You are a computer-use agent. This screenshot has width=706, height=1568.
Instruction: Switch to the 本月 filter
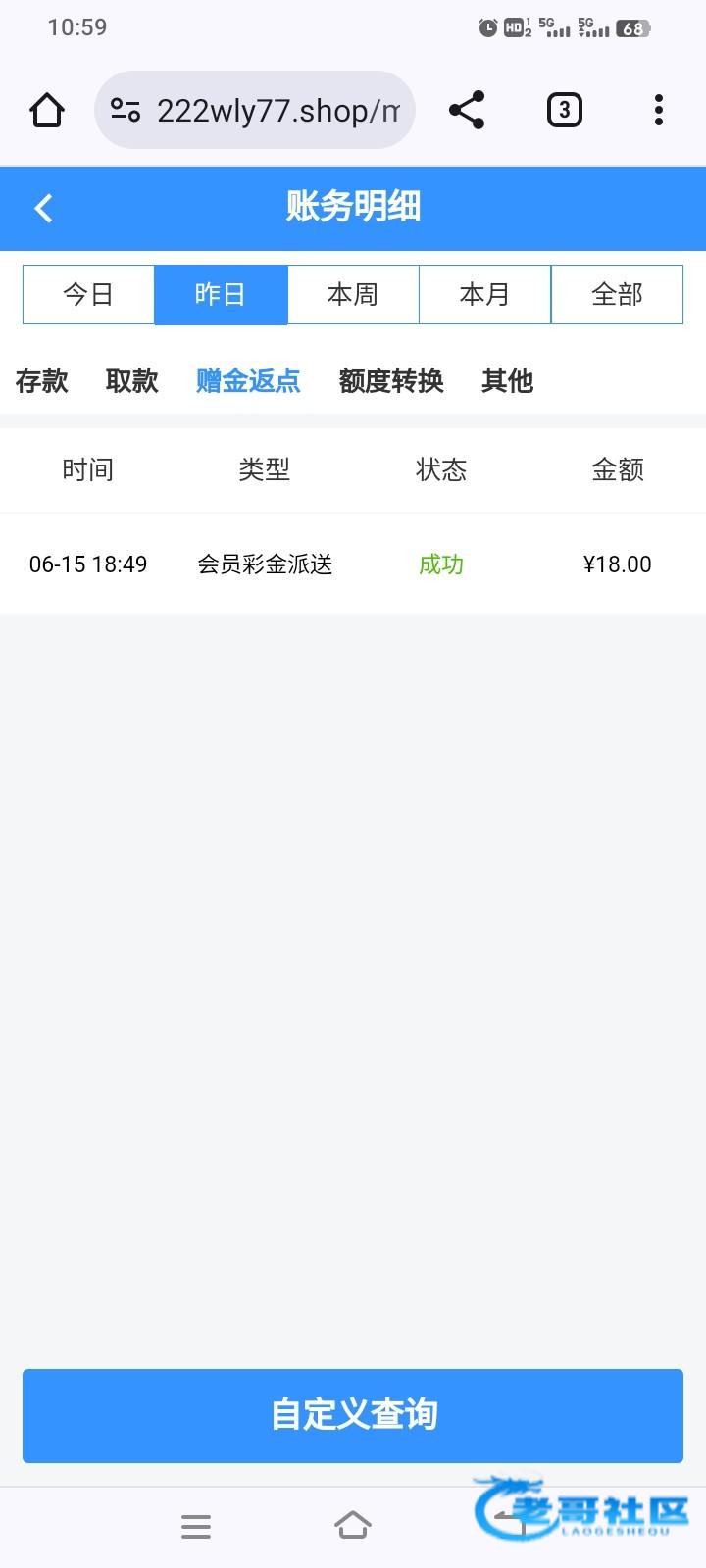tap(484, 294)
